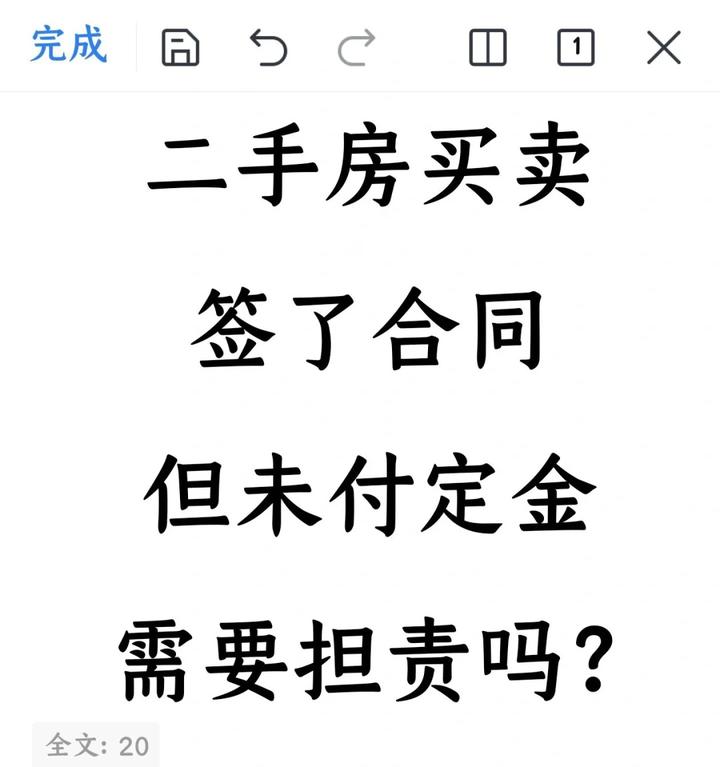This screenshot has height=767, width=720.
Task: Close the document editor
Action: (663, 47)
